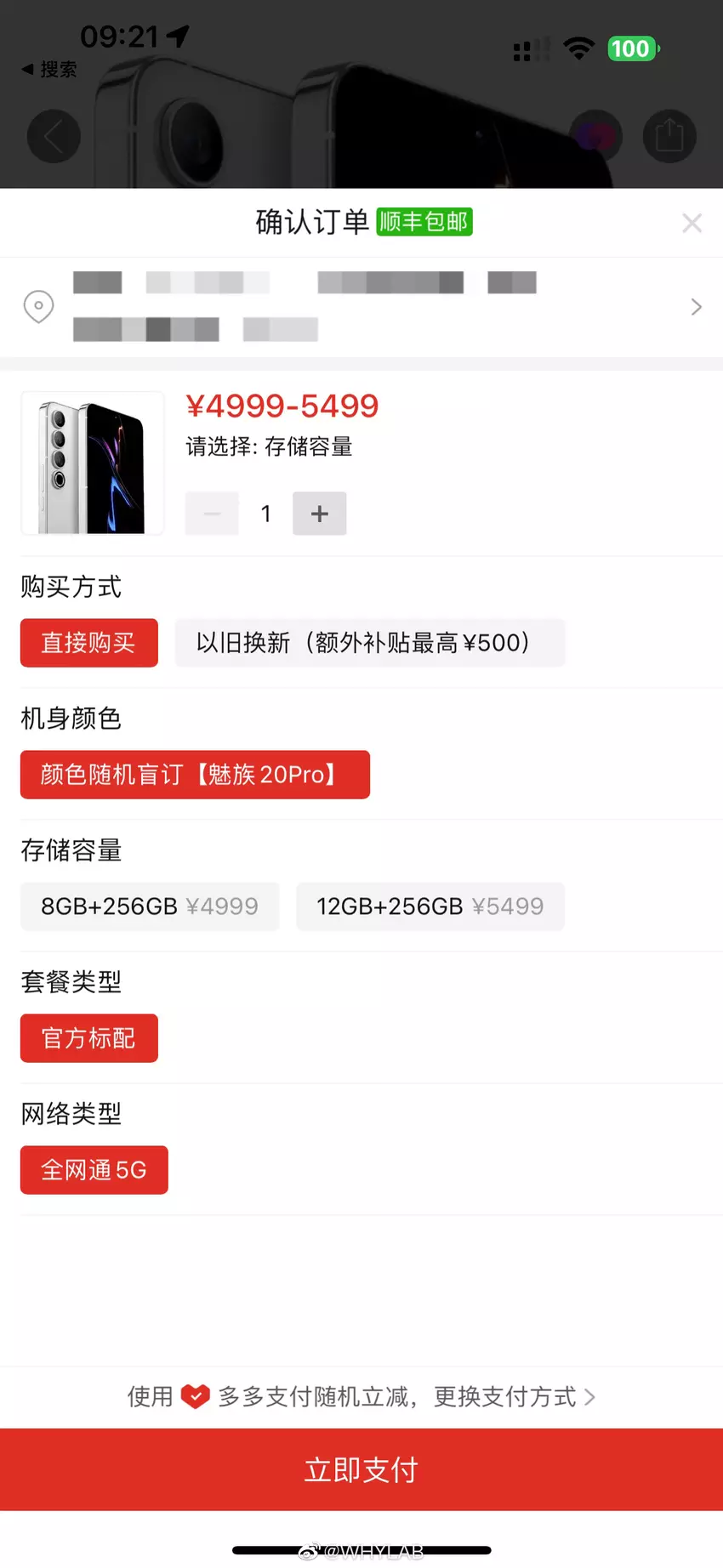Open the delivery address row
Image resolution: width=723 pixels, height=1568 pixels.
[x=361, y=307]
